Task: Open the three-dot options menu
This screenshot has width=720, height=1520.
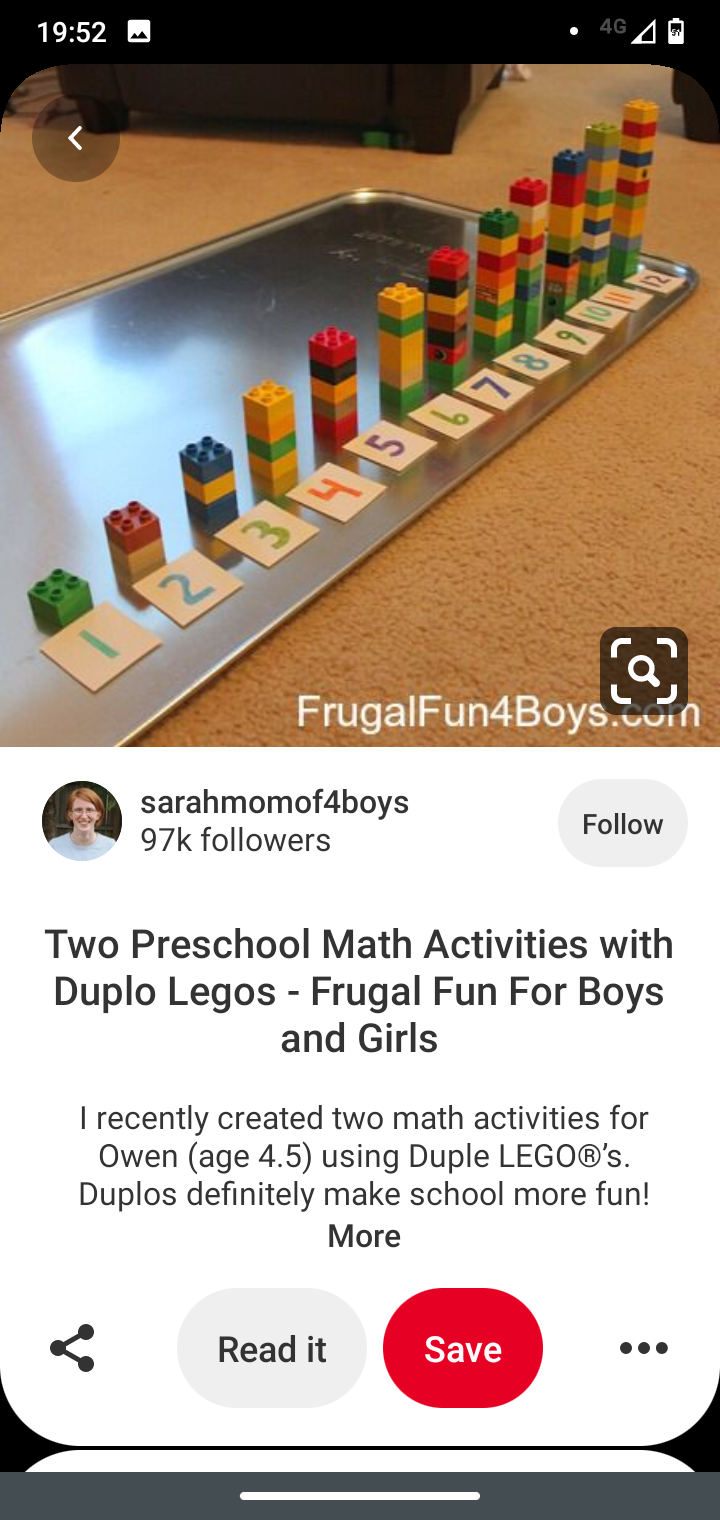Action: (x=643, y=1348)
